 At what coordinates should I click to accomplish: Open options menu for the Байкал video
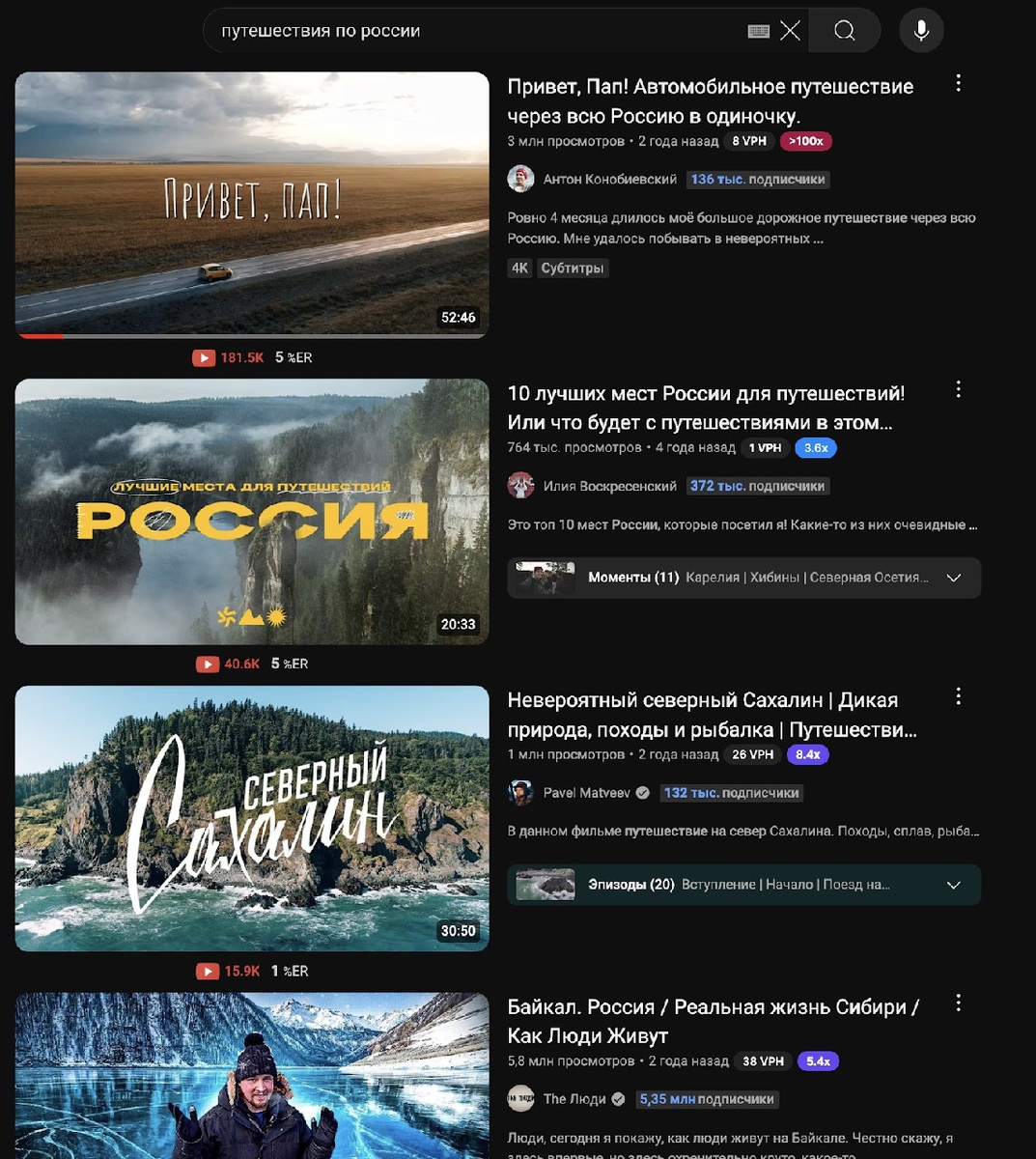click(959, 1004)
